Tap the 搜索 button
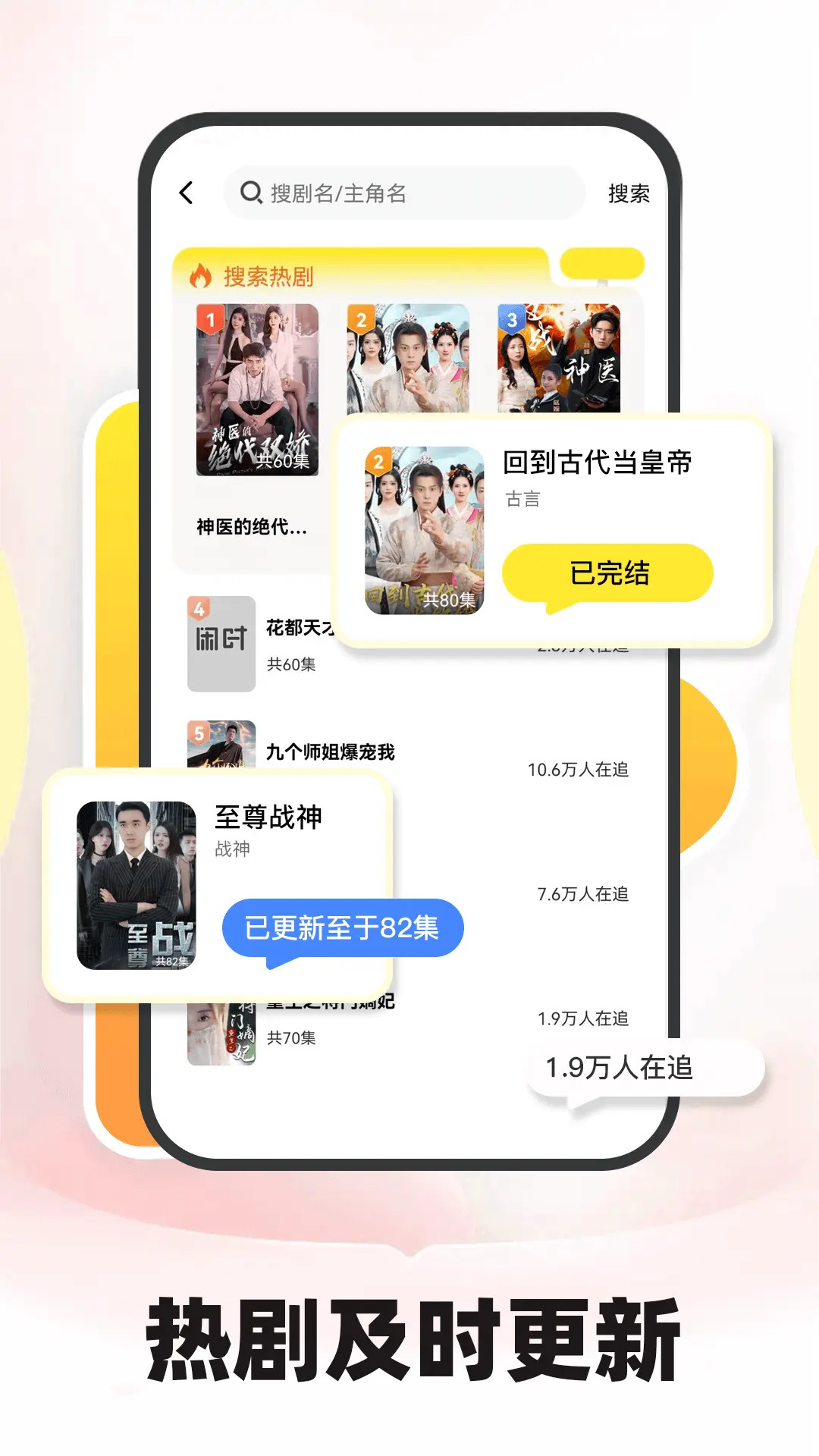This screenshot has width=819, height=1456. coord(630,193)
